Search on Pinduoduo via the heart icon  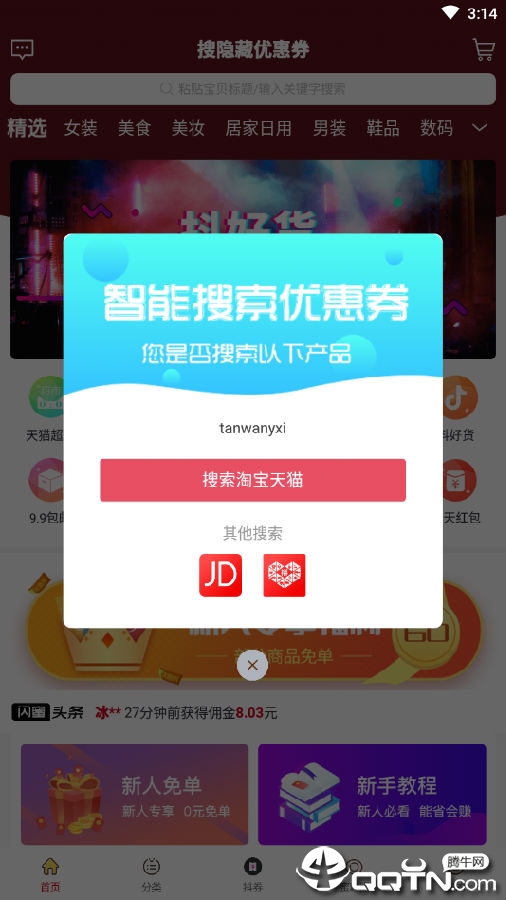(284, 575)
